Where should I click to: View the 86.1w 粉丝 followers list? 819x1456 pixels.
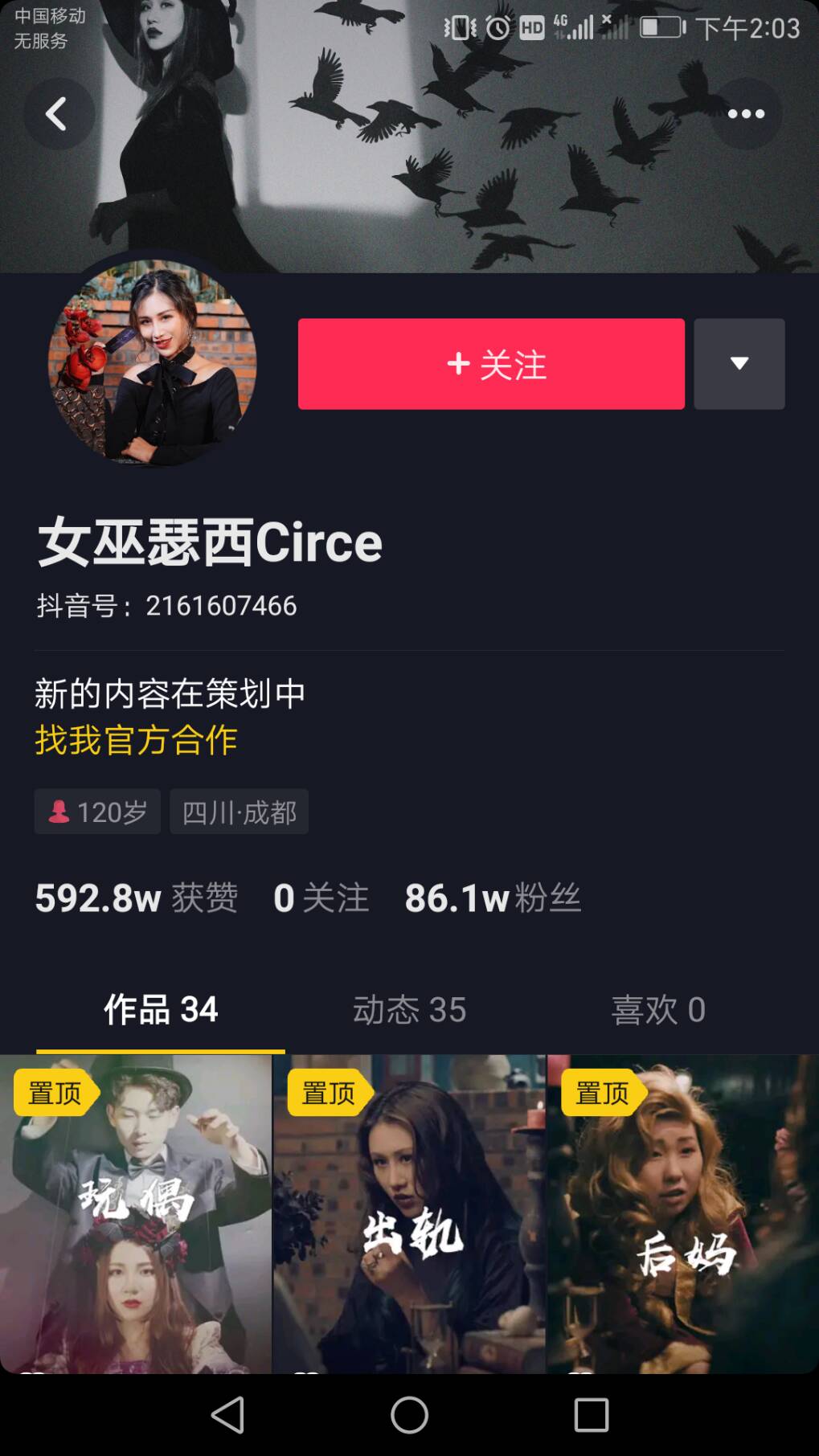click(x=492, y=898)
